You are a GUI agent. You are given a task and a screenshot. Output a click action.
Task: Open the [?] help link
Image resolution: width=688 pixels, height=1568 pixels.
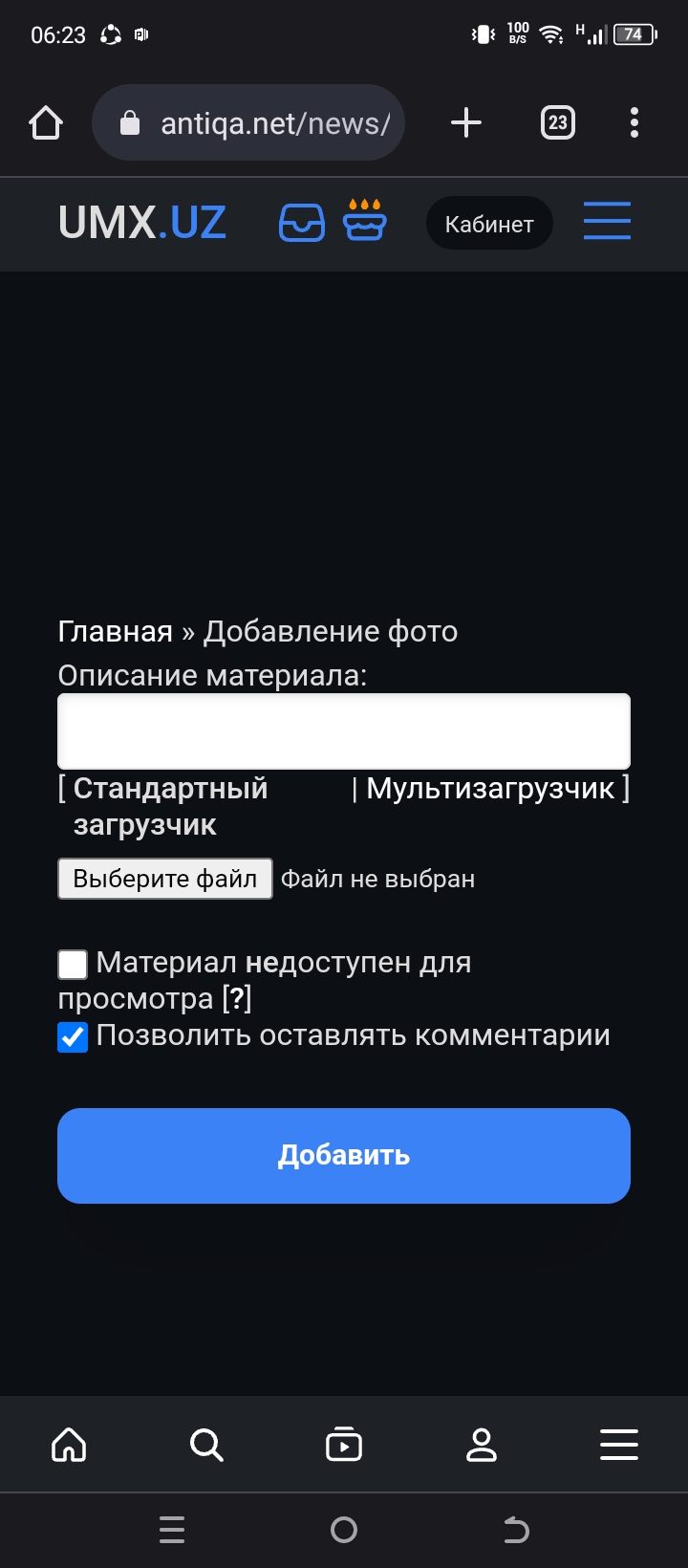[237, 999]
